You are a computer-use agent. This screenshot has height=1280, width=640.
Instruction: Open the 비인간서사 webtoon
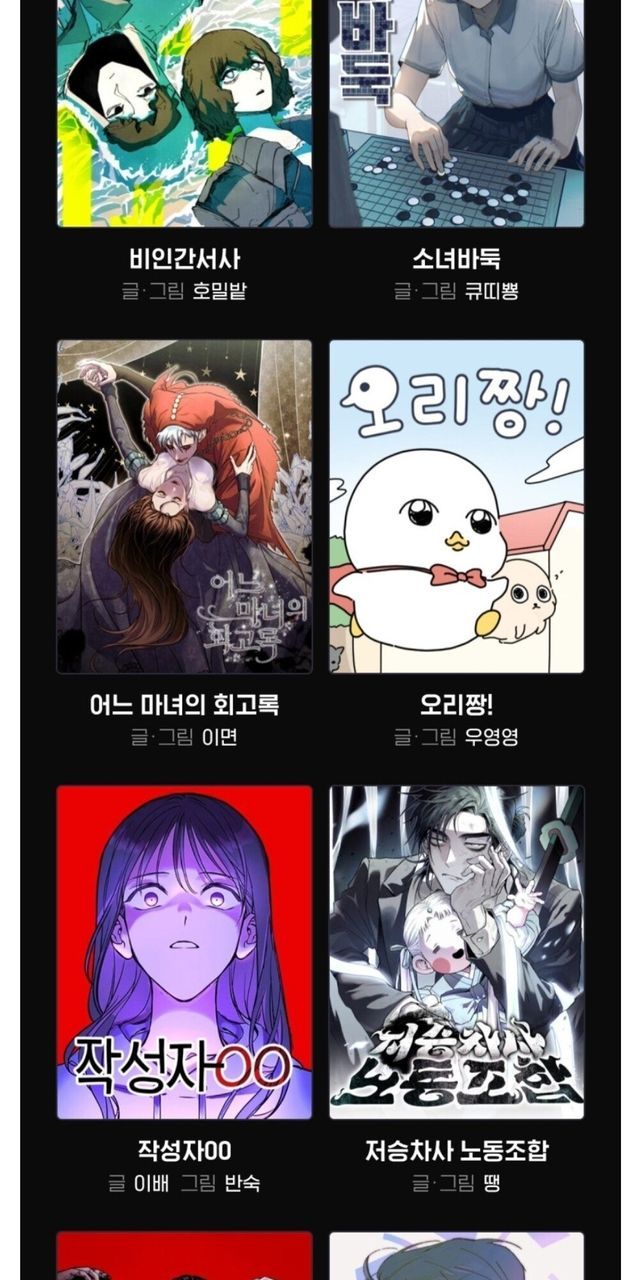coord(184,115)
